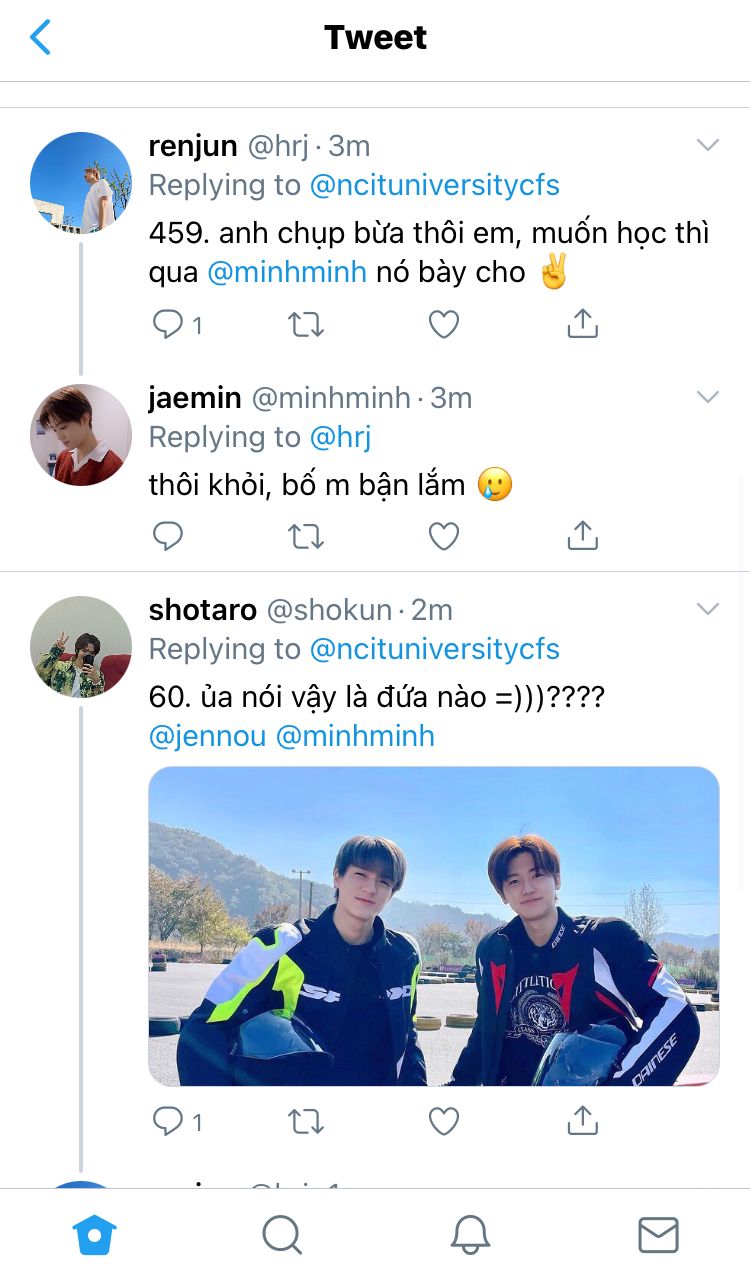The image size is (750, 1287).
Task: Expand the dropdown on renjun's tweet
Action: (x=707, y=146)
